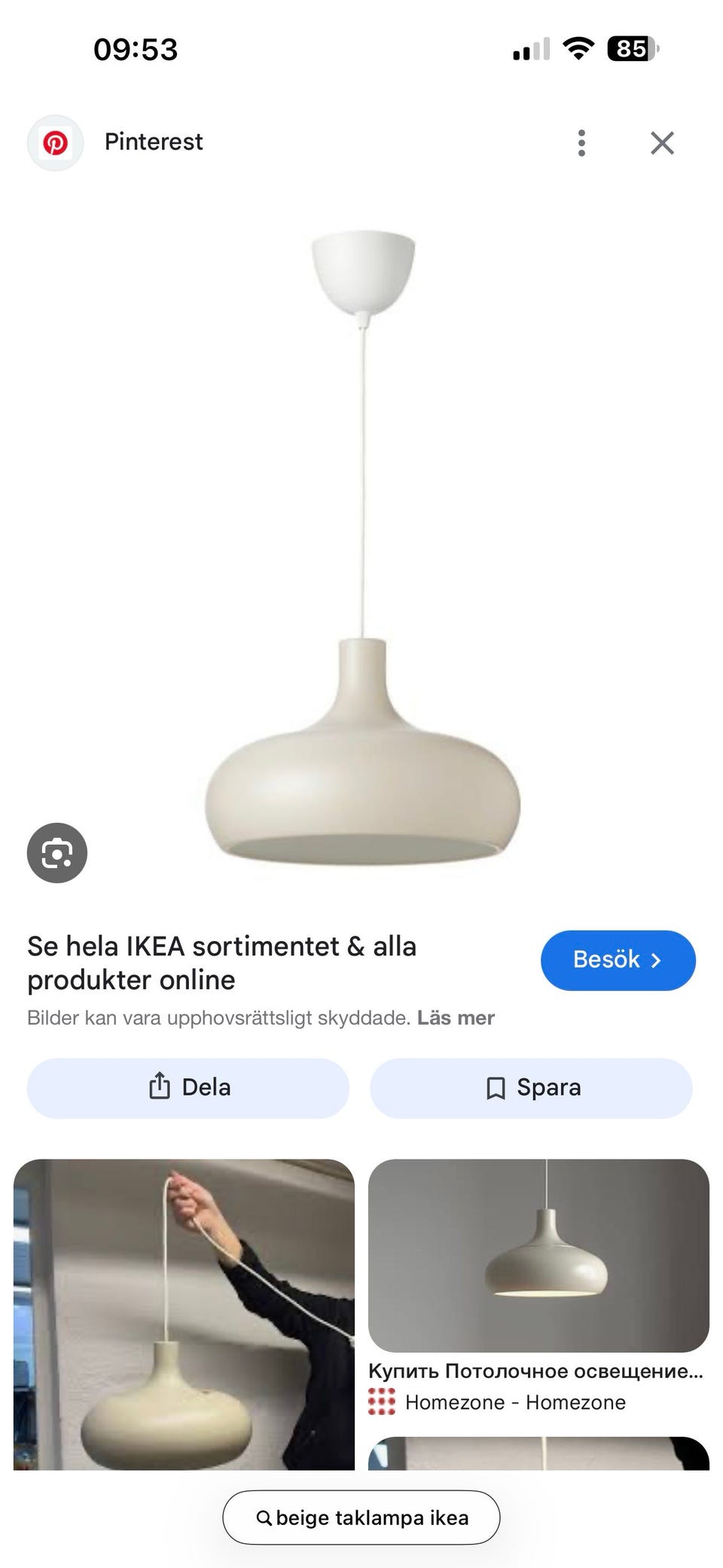The width and height of the screenshot is (723, 1568).
Task: Close the image preview
Action: 662,142
